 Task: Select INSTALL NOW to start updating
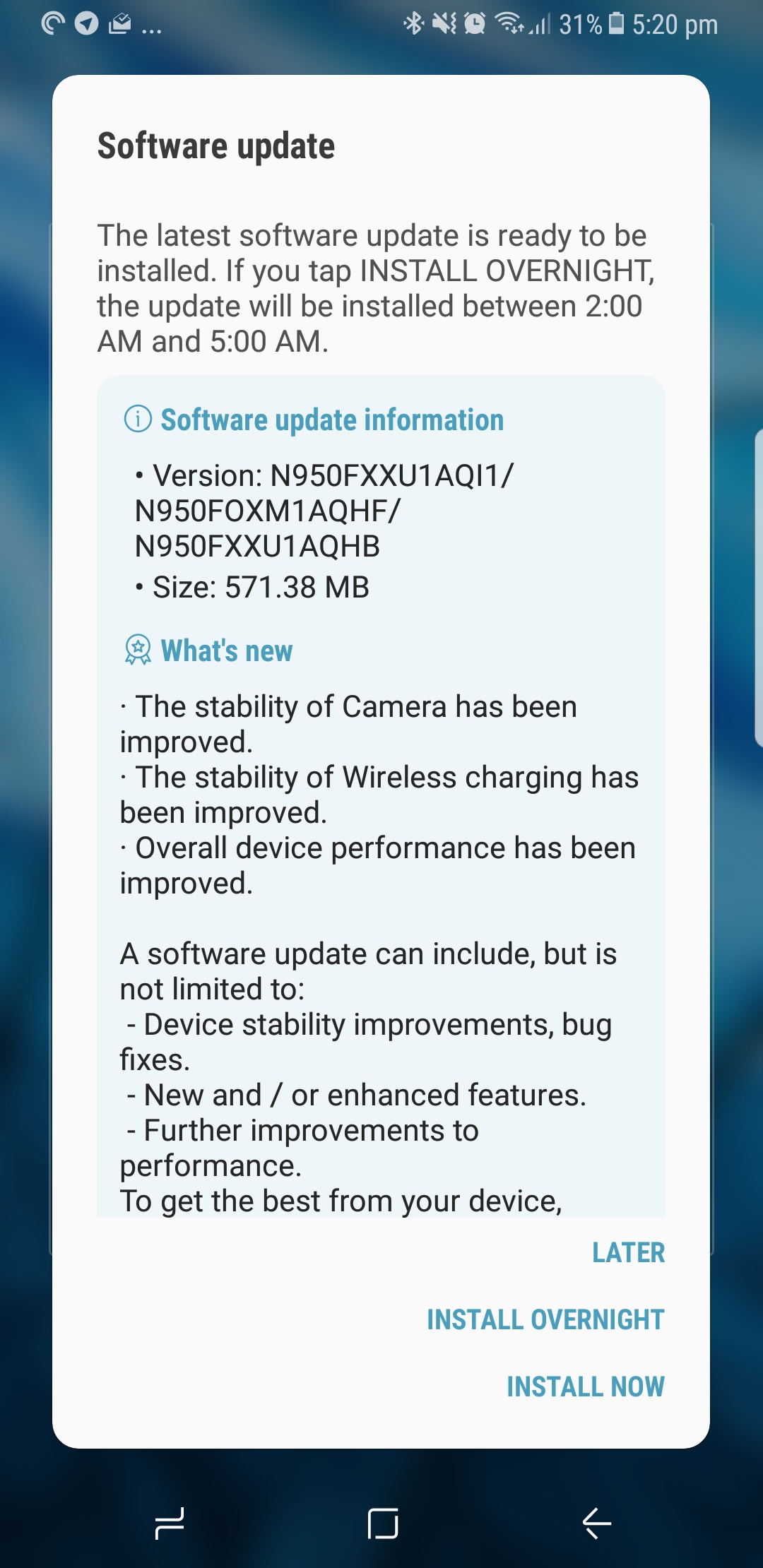click(x=586, y=1386)
